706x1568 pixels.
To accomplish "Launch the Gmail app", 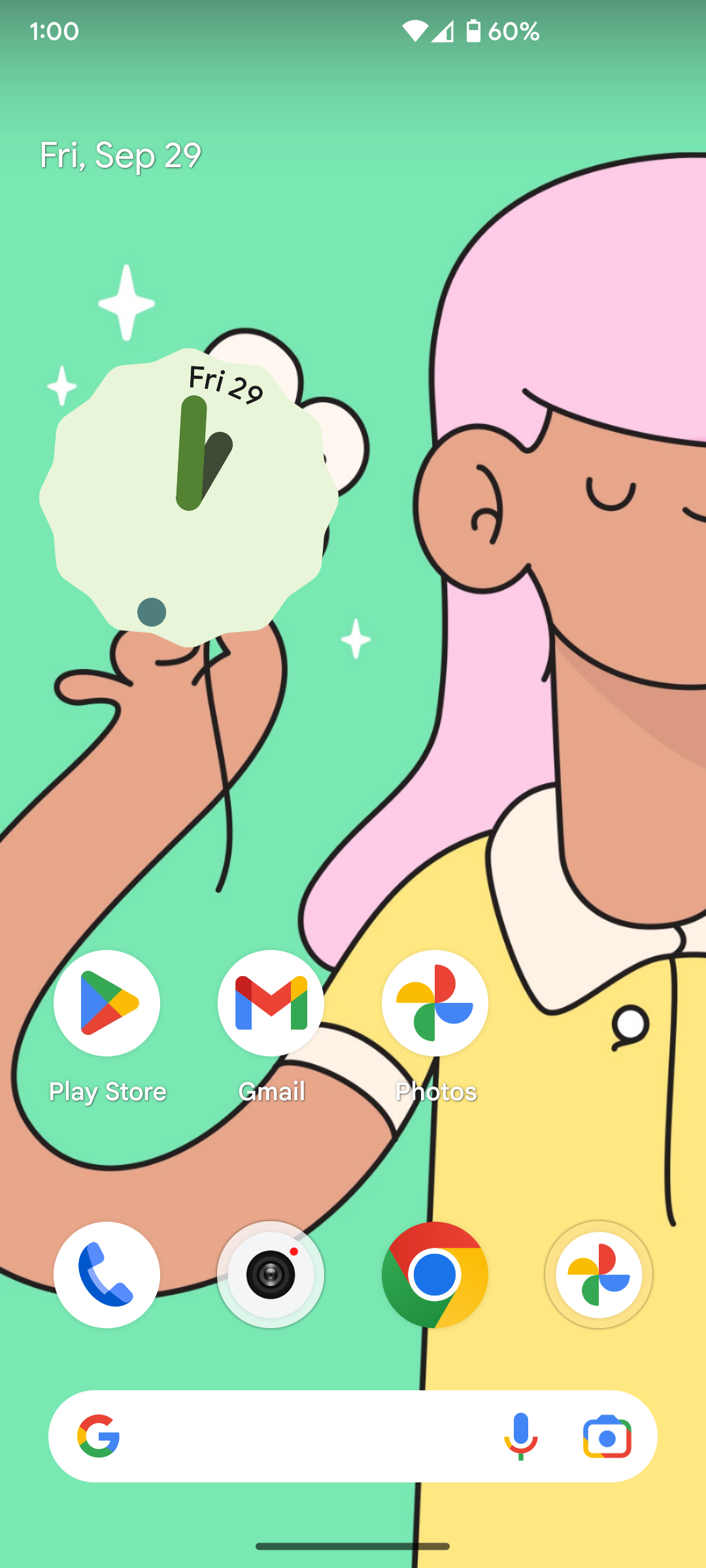I will 271,1003.
